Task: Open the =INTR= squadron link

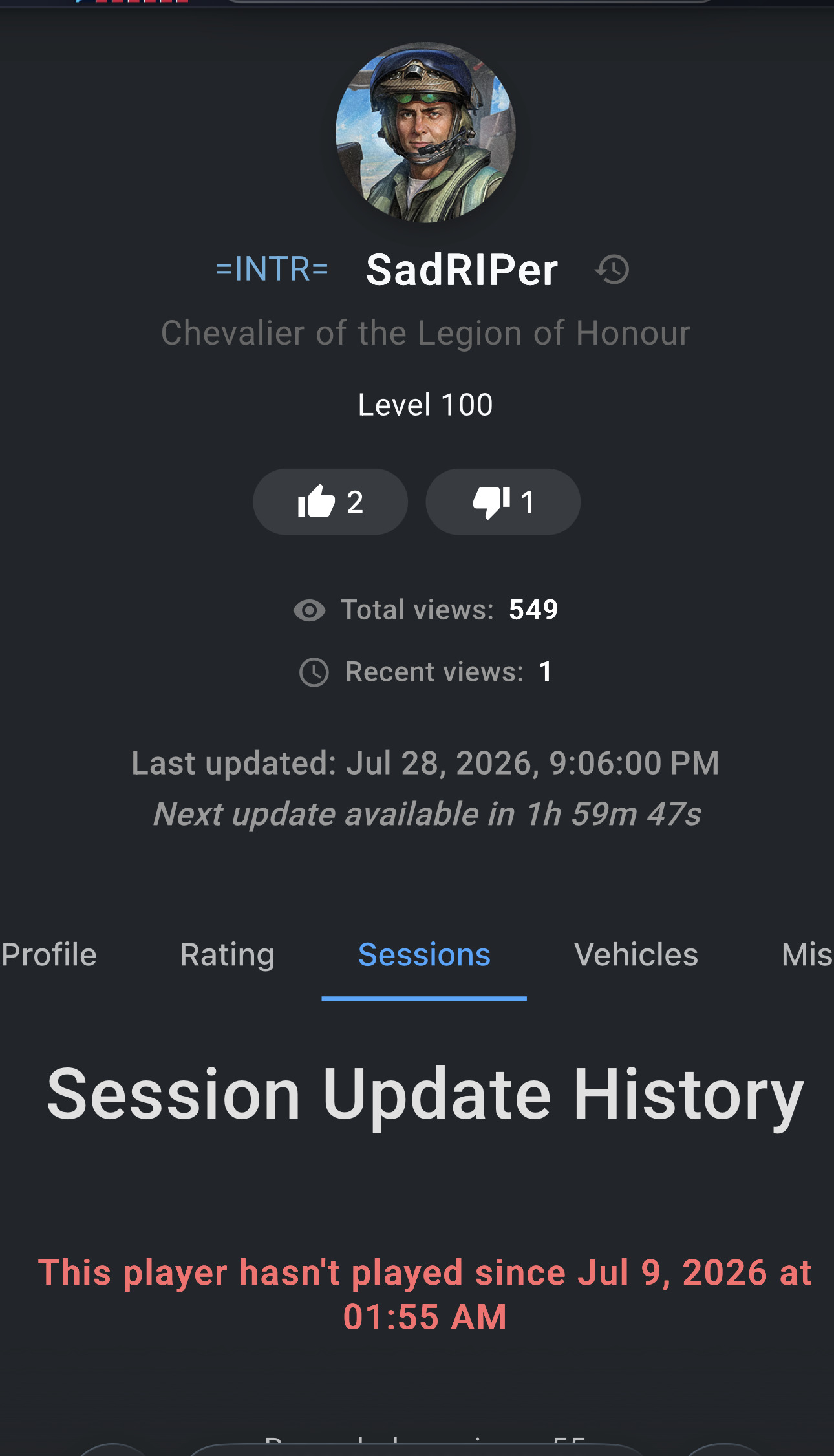Action: (272, 269)
